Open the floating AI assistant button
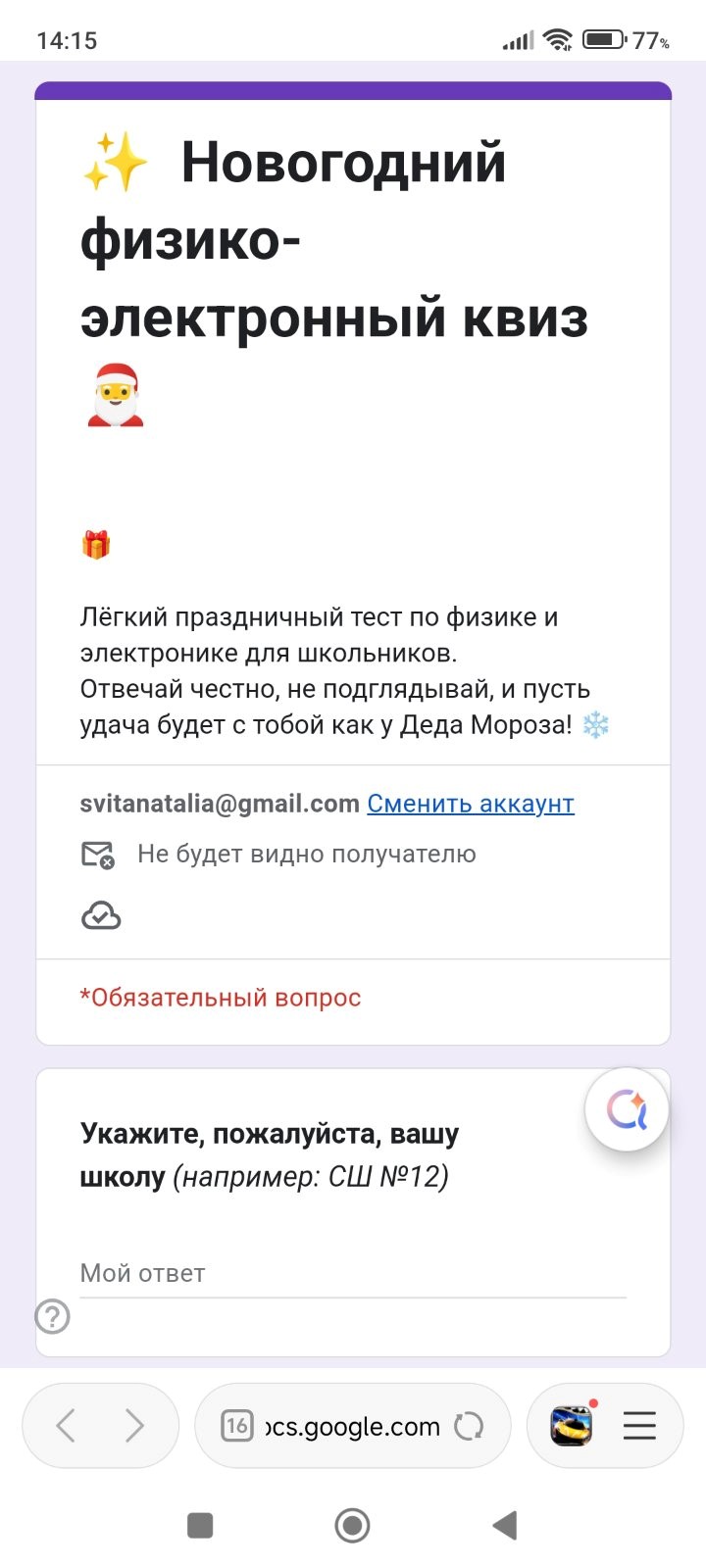Screen dimensions: 706x1568 (627, 1109)
